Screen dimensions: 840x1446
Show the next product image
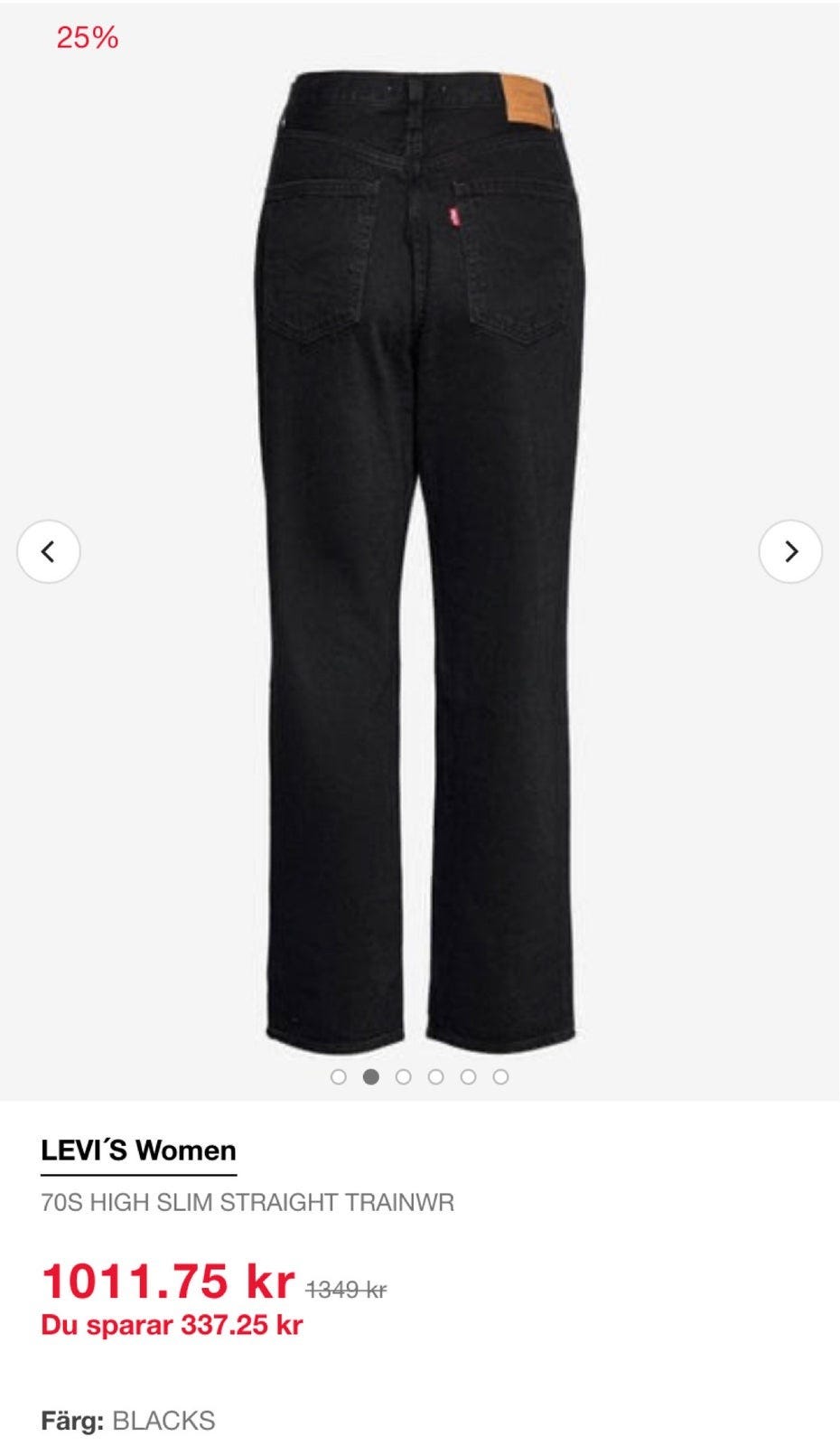pyautogui.click(x=790, y=551)
